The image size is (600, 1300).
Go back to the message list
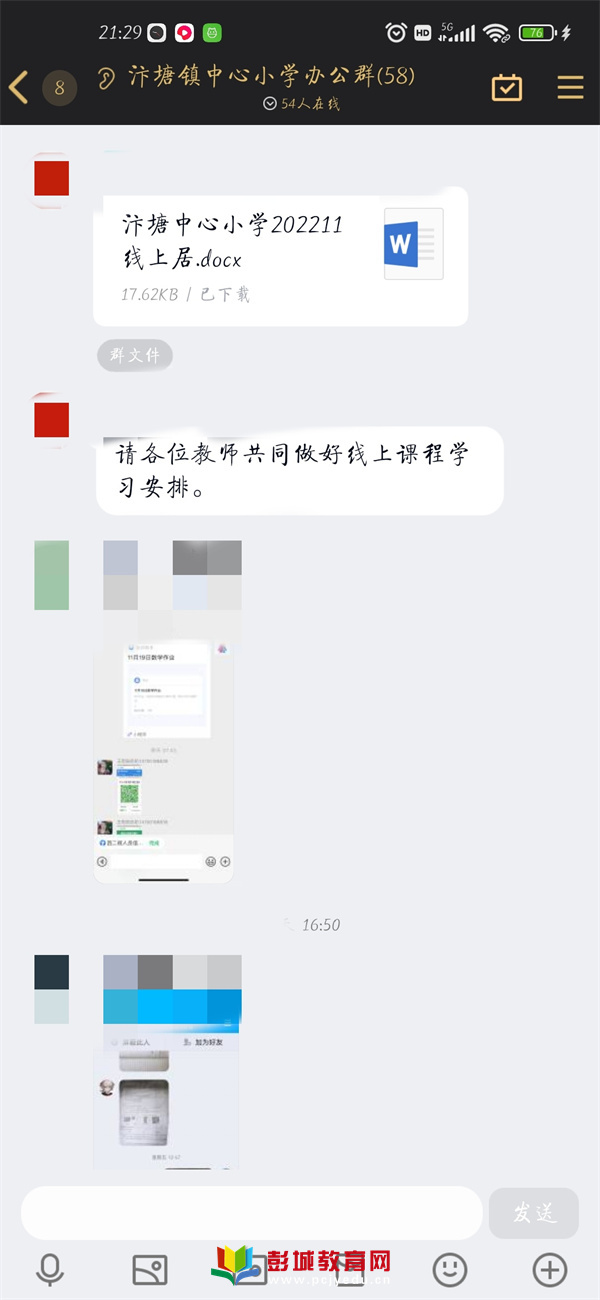point(18,87)
